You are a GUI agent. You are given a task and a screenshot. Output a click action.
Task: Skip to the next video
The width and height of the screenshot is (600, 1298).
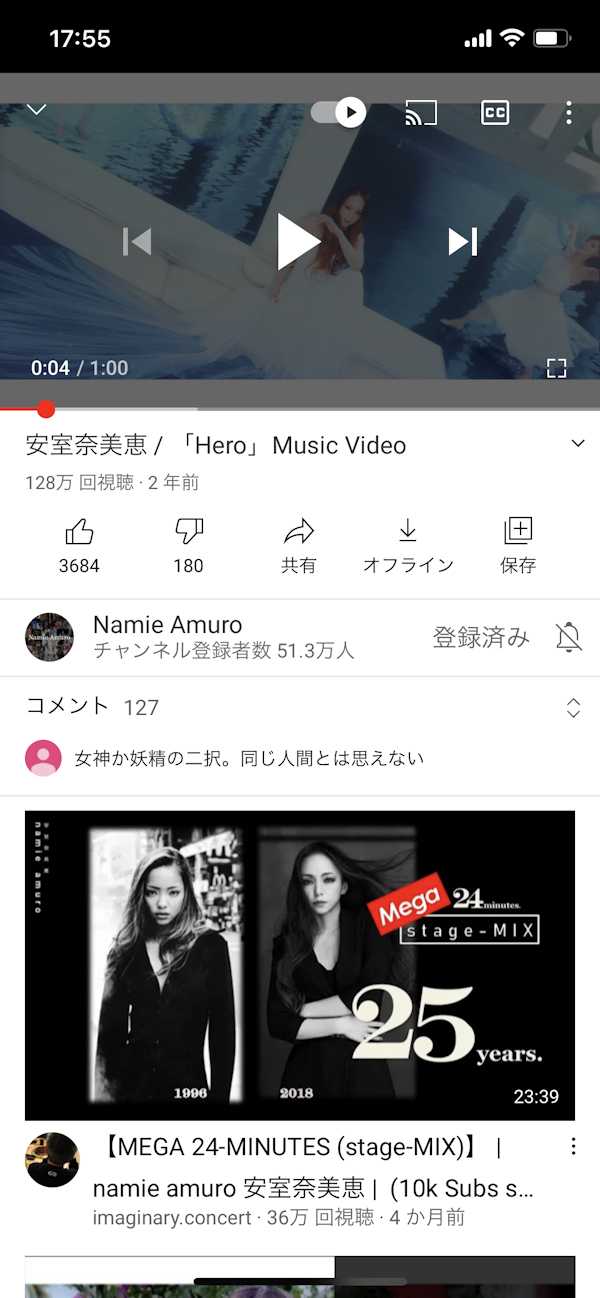click(x=462, y=241)
